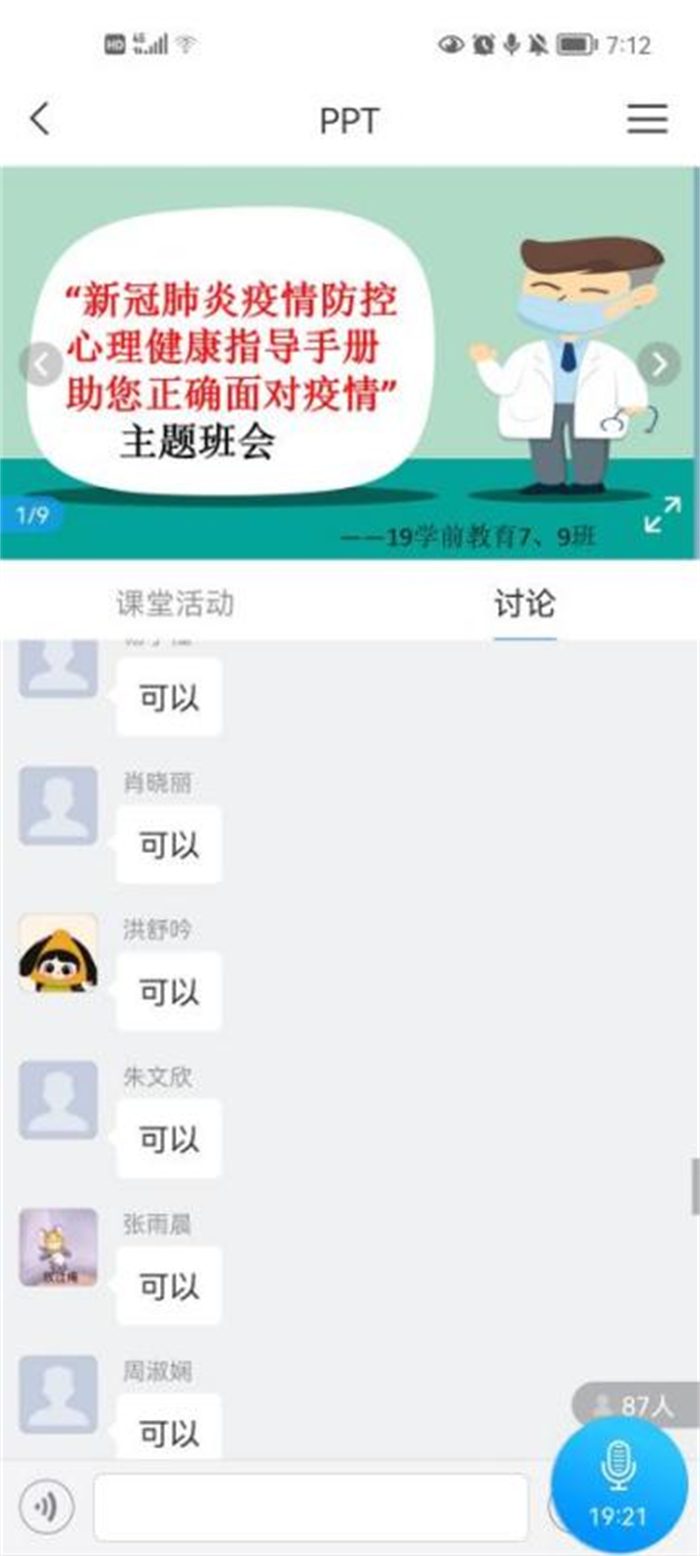Open 张雨晨's profile avatar
The height and width of the screenshot is (1556, 700).
coord(59,1247)
